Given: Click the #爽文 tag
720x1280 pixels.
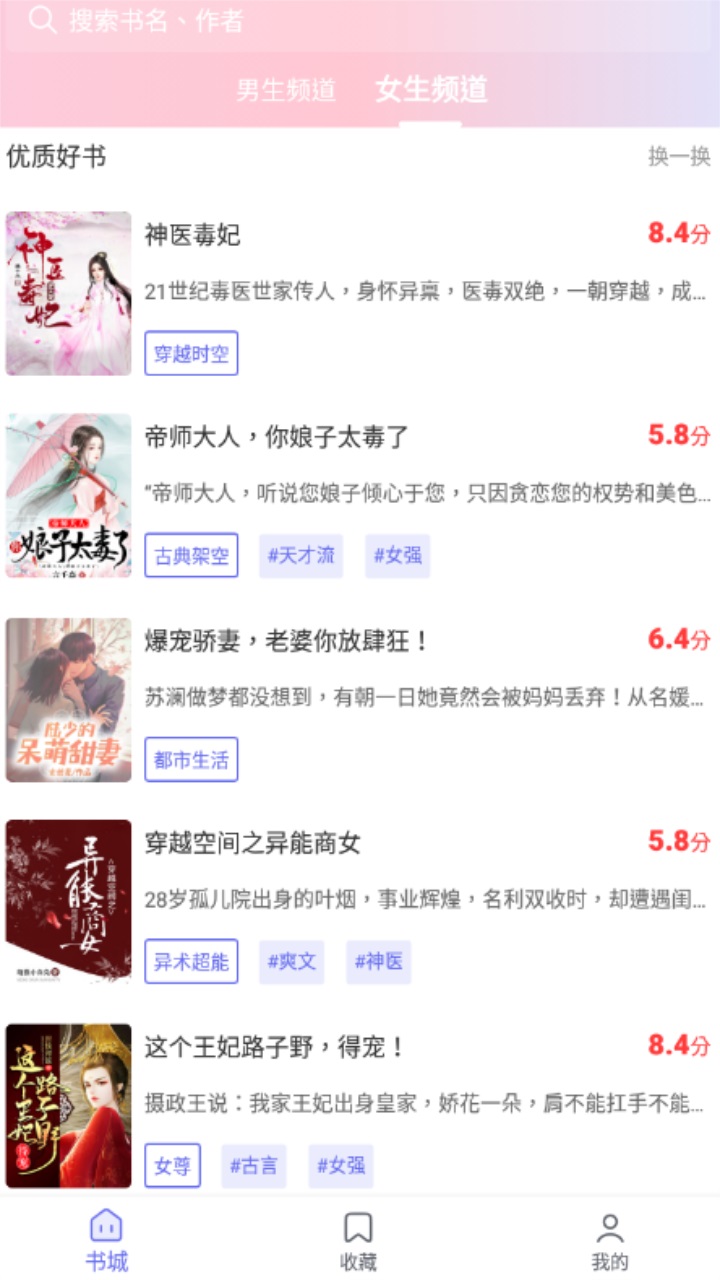Looking at the screenshot, I should click(x=292, y=962).
